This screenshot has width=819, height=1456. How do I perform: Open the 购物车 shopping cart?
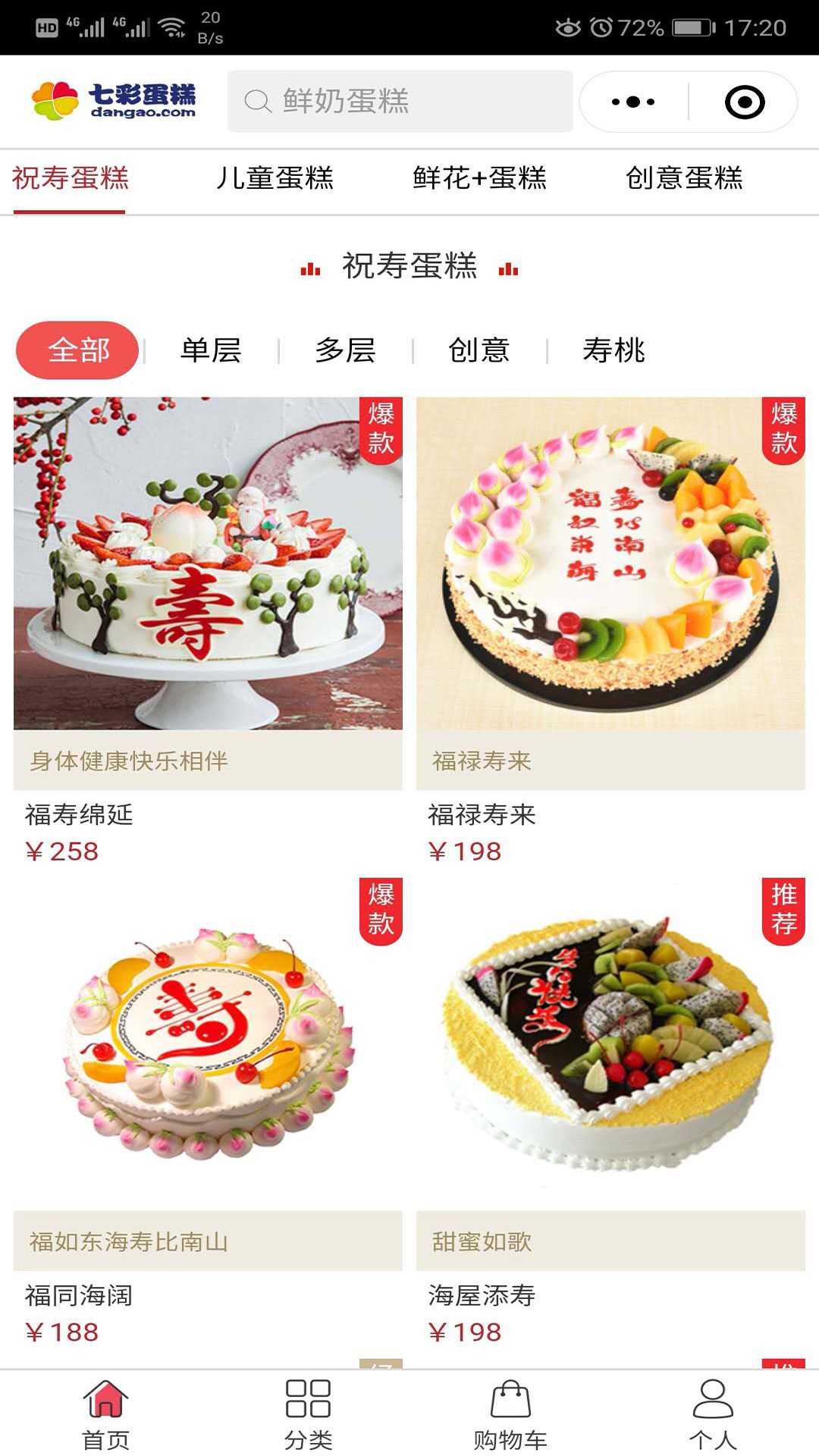[510, 1414]
